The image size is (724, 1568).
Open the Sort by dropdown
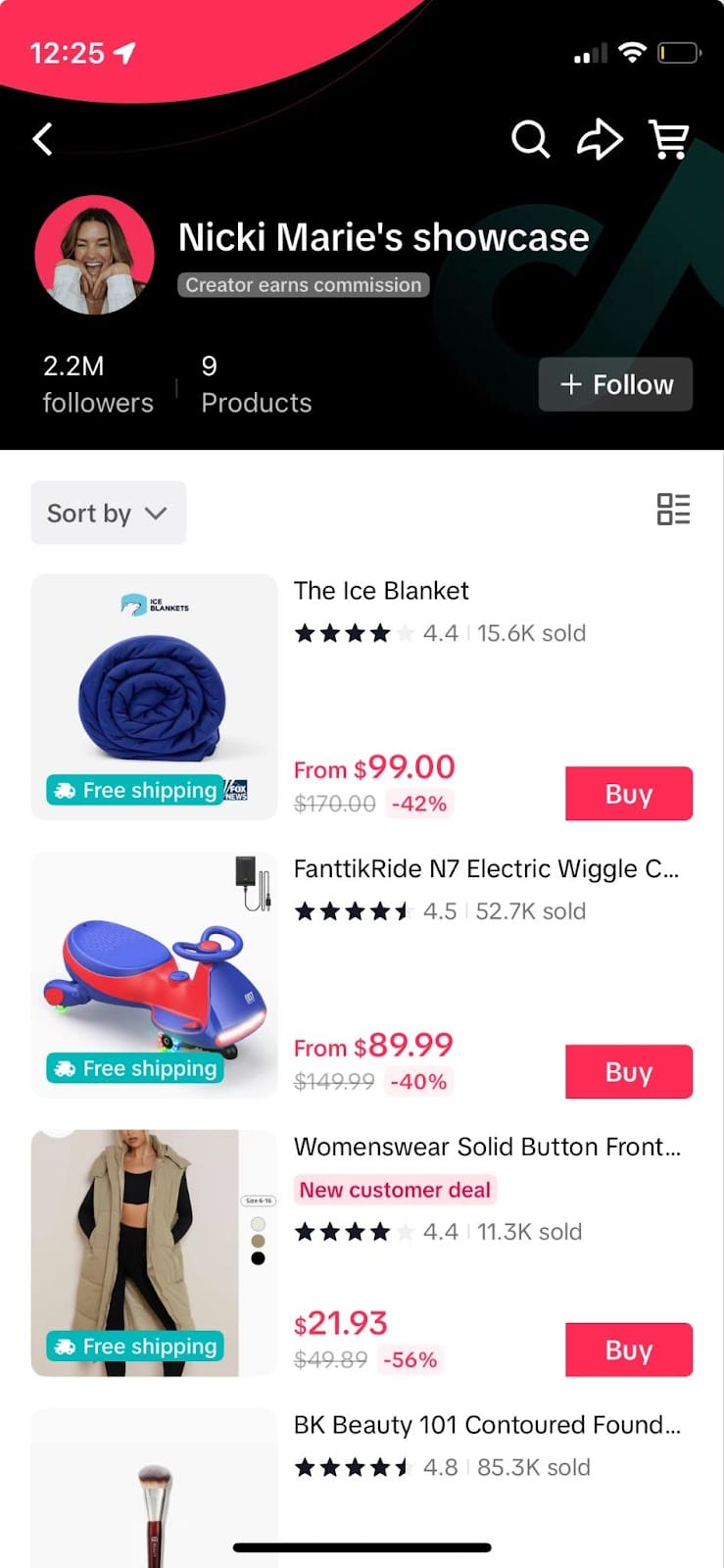108,513
